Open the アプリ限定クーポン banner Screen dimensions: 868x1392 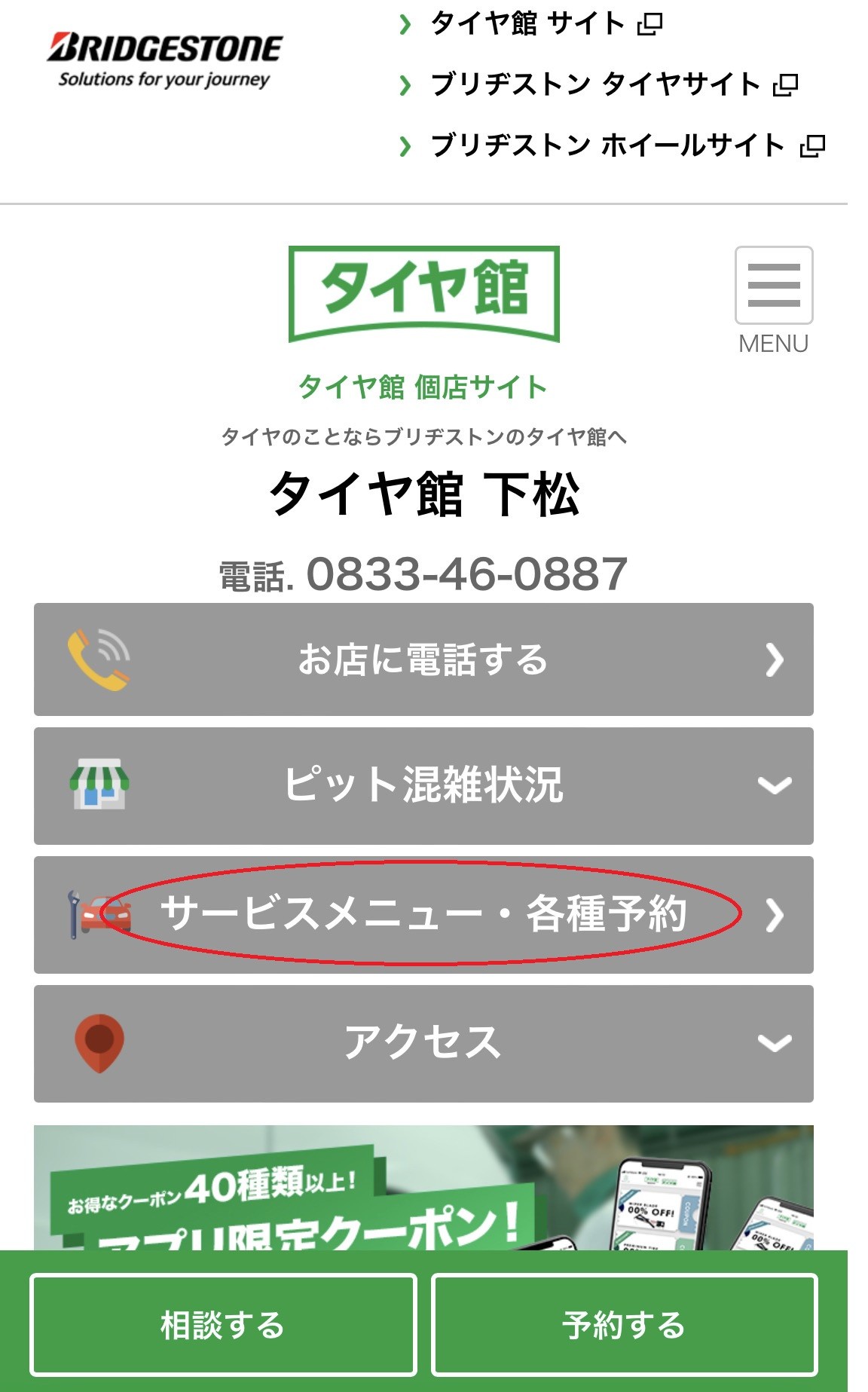423,1189
